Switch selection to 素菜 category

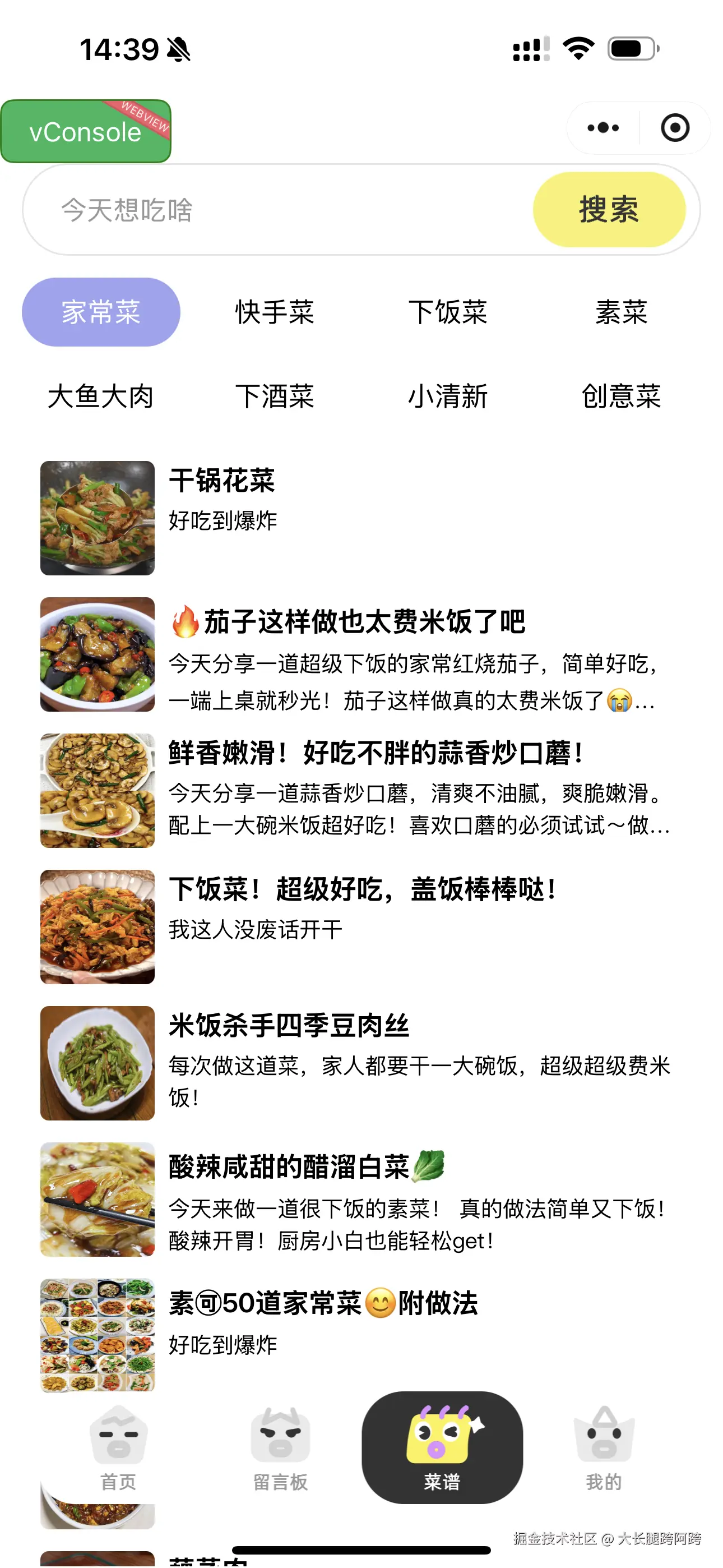tap(620, 312)
